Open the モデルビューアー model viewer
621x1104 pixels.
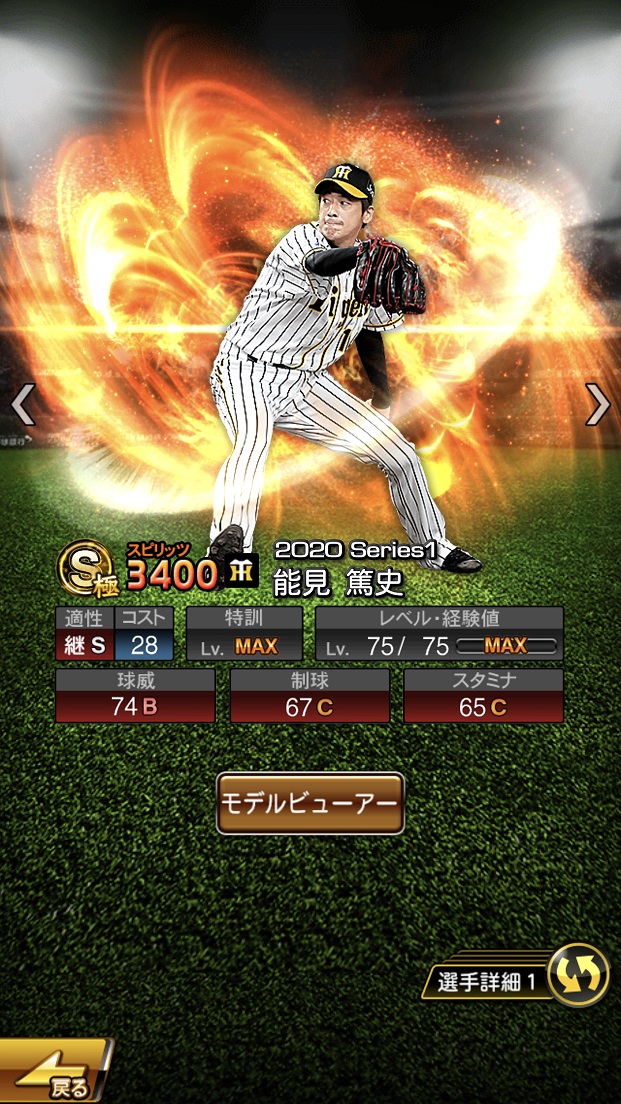(x=310, y=804)
